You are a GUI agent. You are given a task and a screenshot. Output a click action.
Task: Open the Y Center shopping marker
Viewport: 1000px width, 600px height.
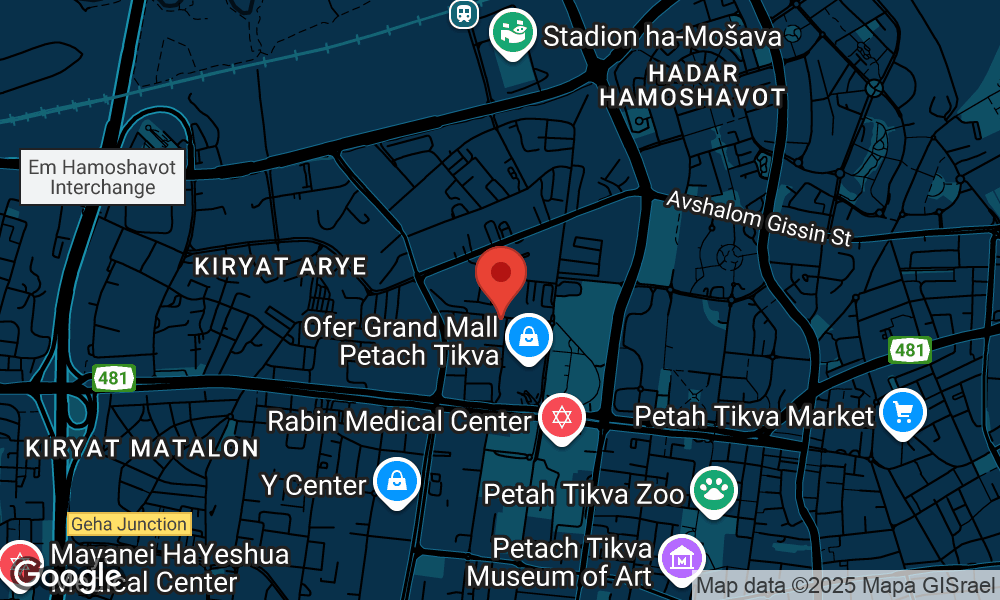(x=397, y=481)
